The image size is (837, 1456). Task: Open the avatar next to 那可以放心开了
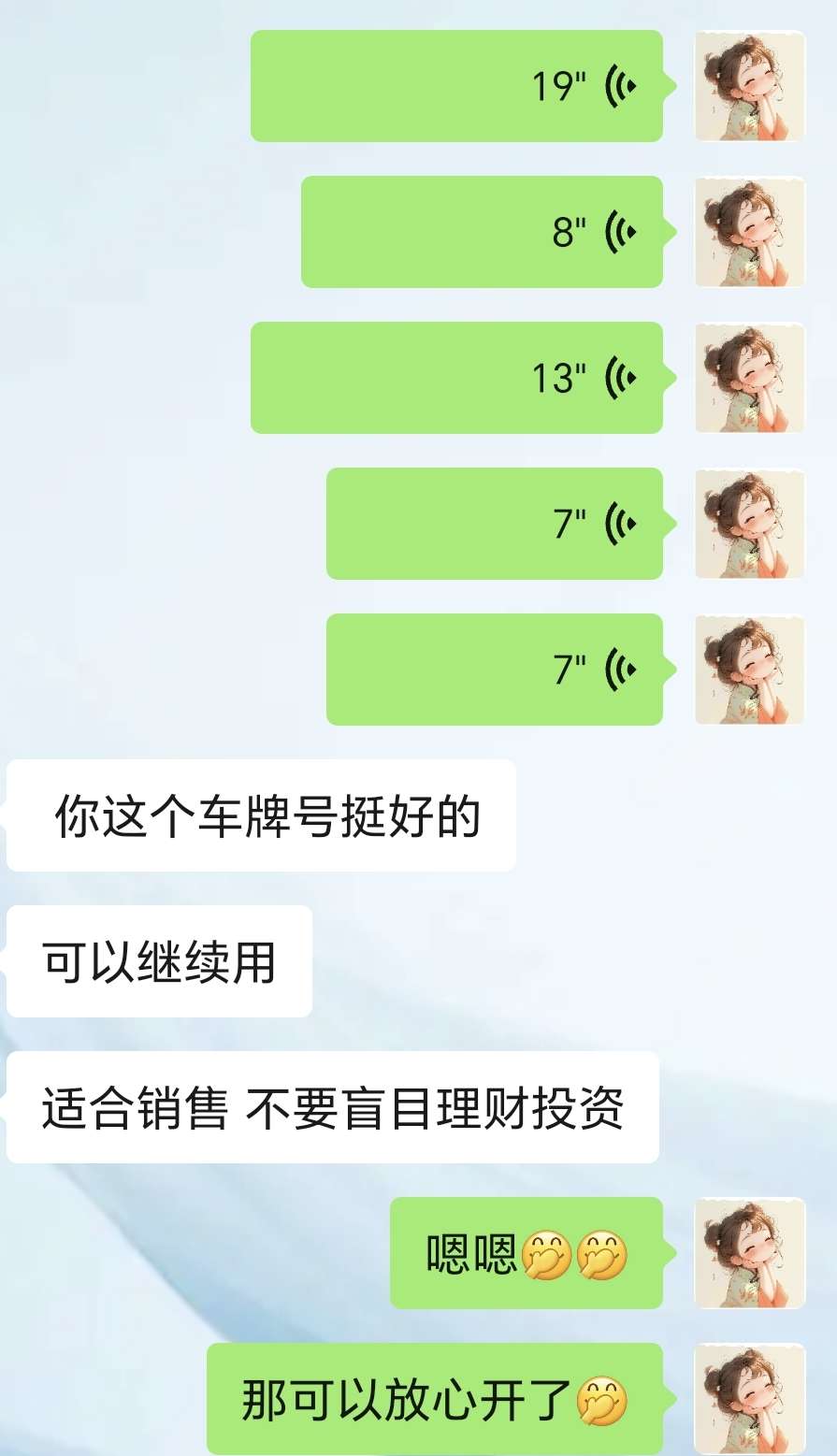click(749, 1399)
